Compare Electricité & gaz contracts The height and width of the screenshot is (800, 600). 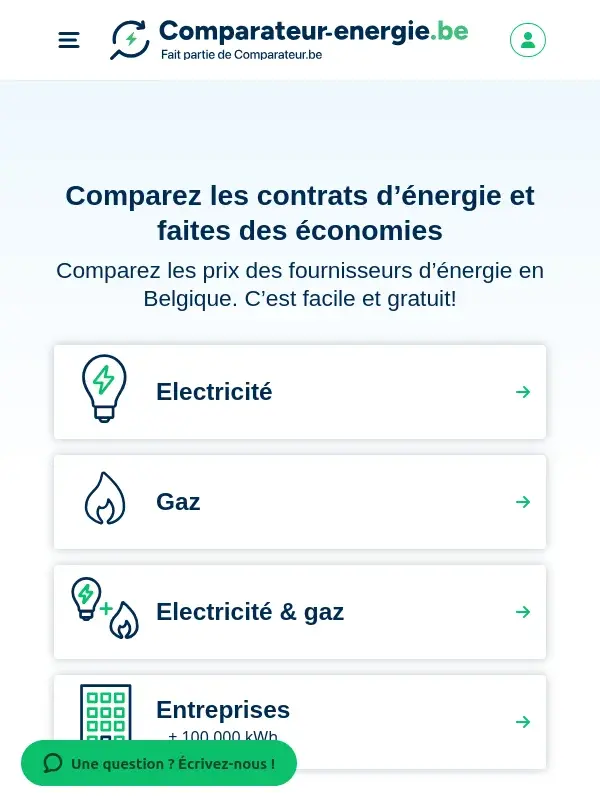click(300, 612)
